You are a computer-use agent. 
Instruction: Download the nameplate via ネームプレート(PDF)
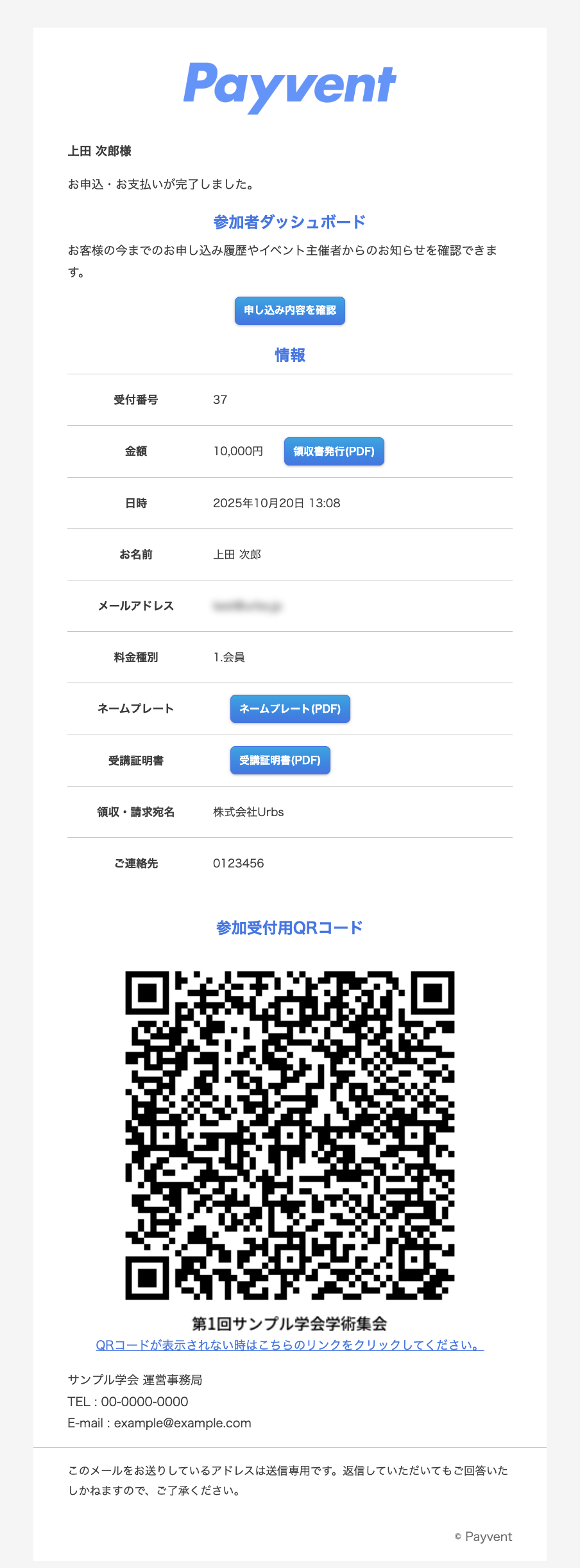(289, 709)
